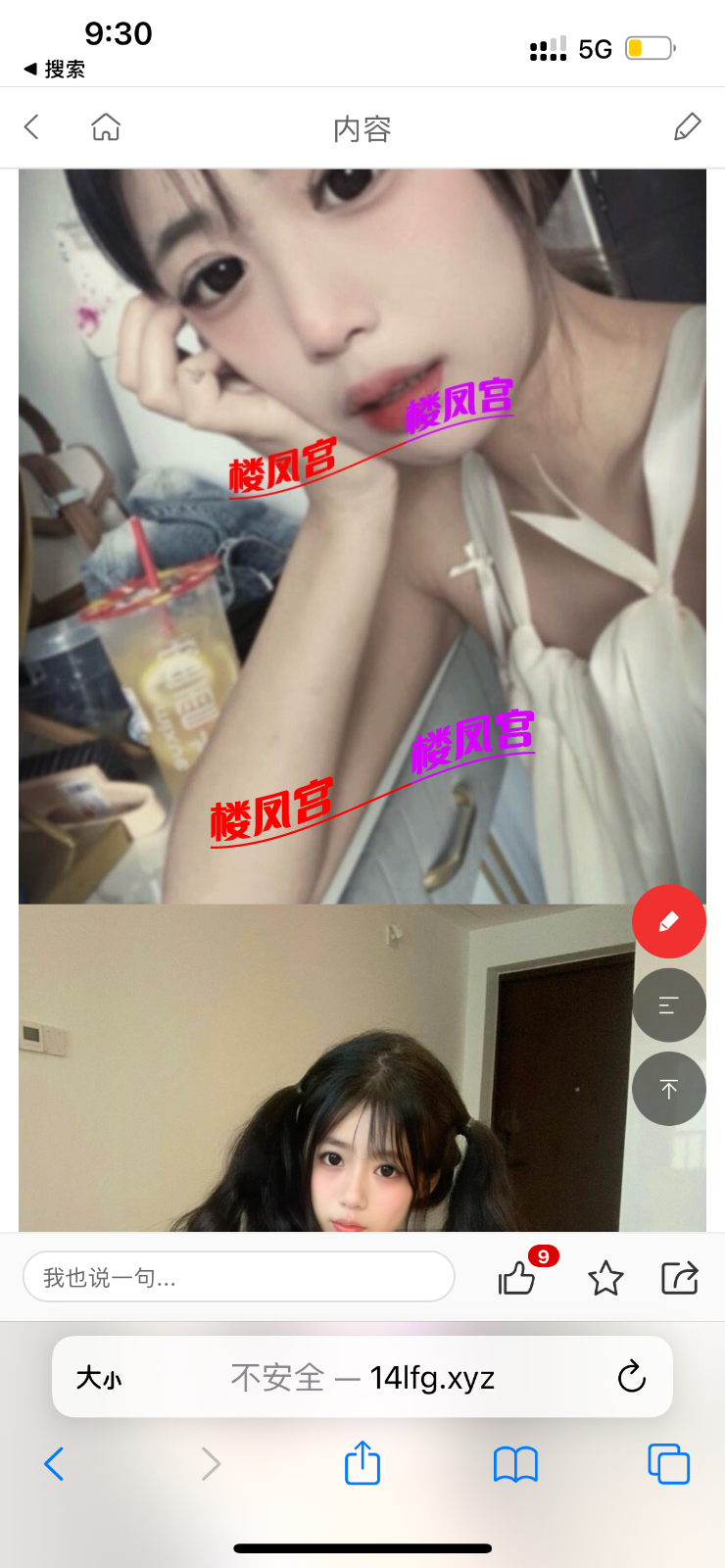Viewport: 725px width, 1568px height.
Task: Tap the 14lfg.xyz address bar
Action: (362, 1378)
